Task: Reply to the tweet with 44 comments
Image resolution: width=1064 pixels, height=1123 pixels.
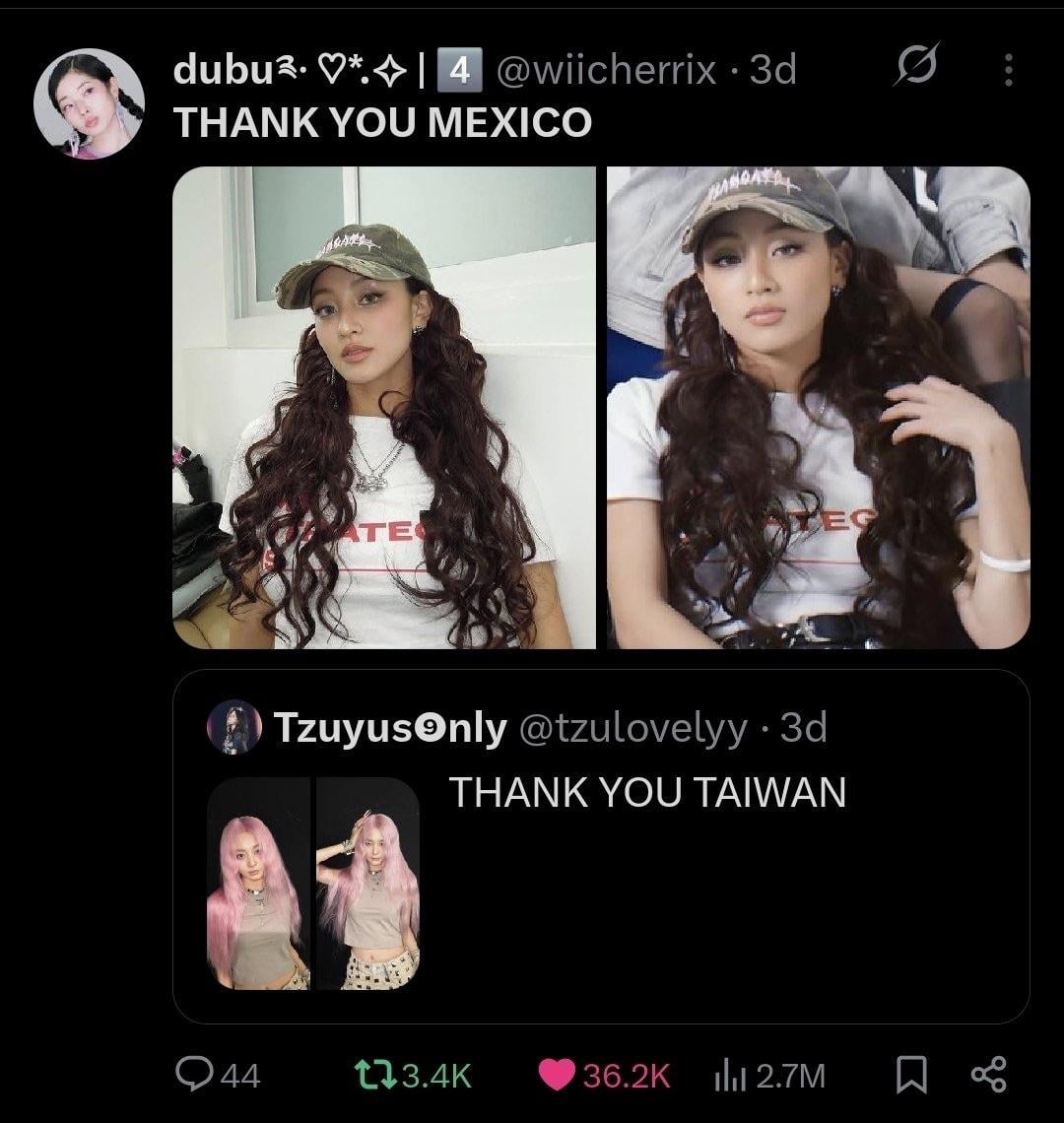Action: click(218, 1075)
